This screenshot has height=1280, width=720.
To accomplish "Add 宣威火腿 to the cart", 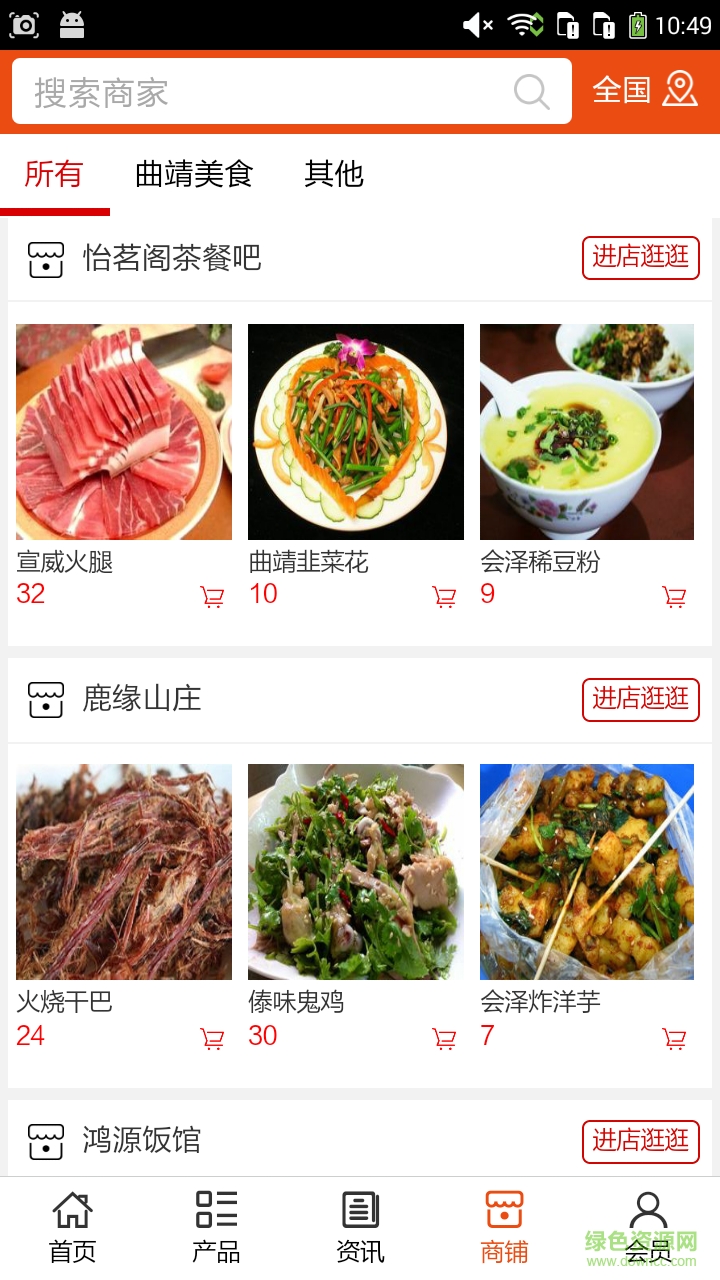I will pos(212,597).
